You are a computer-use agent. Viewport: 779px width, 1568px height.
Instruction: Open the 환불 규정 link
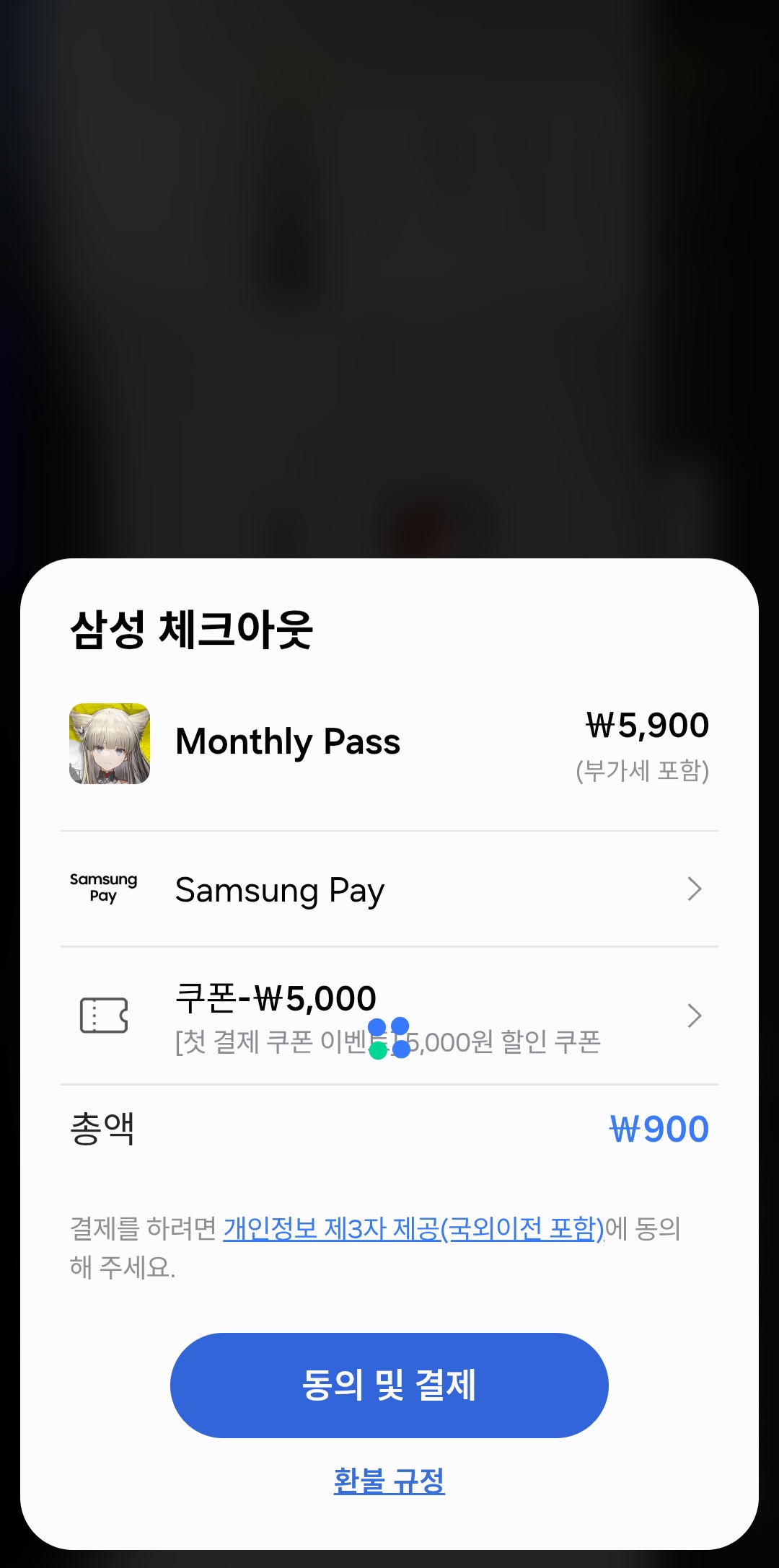[x=389, y=1481]
